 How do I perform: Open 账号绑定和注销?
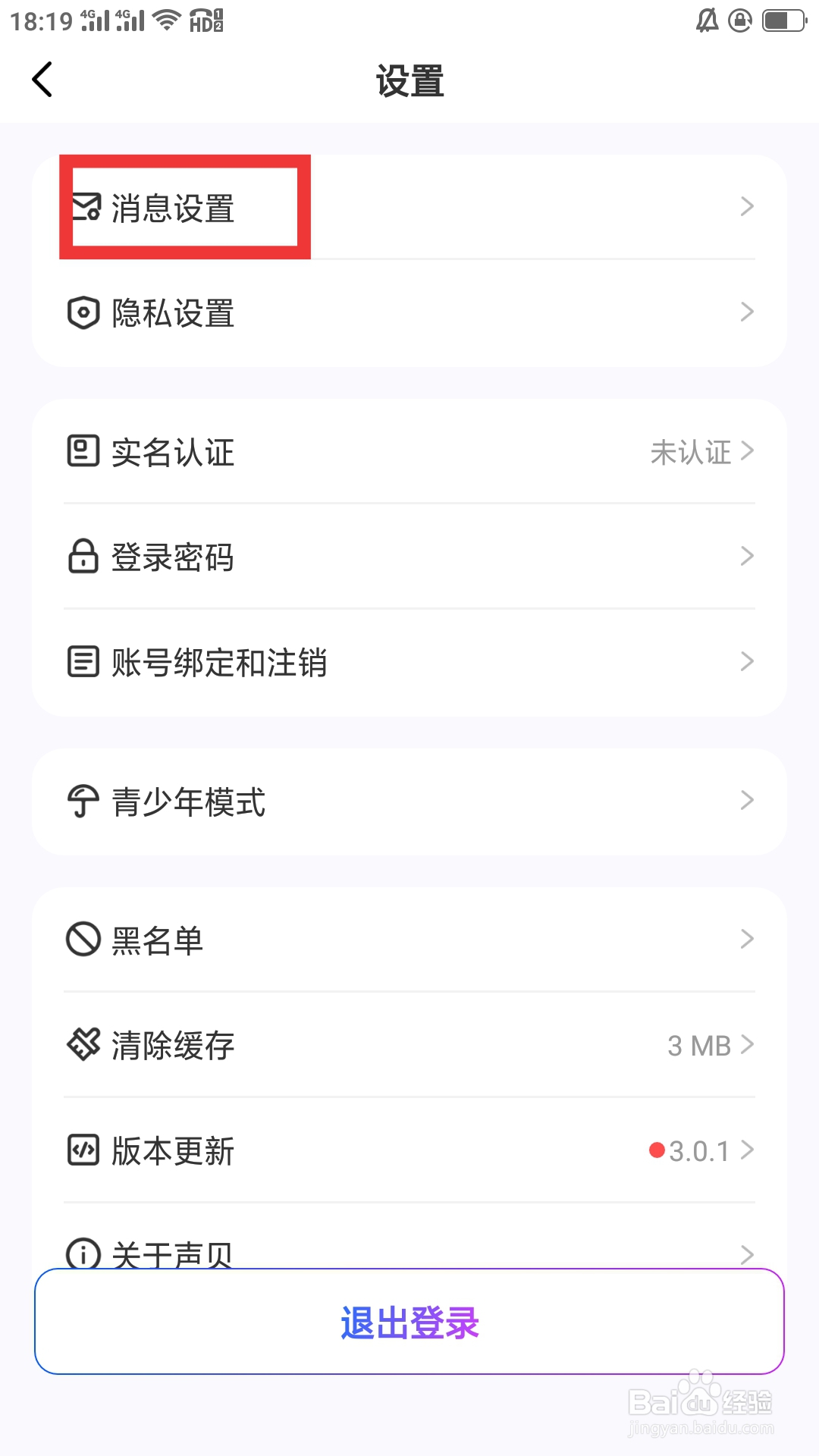(x=409, y=662)
